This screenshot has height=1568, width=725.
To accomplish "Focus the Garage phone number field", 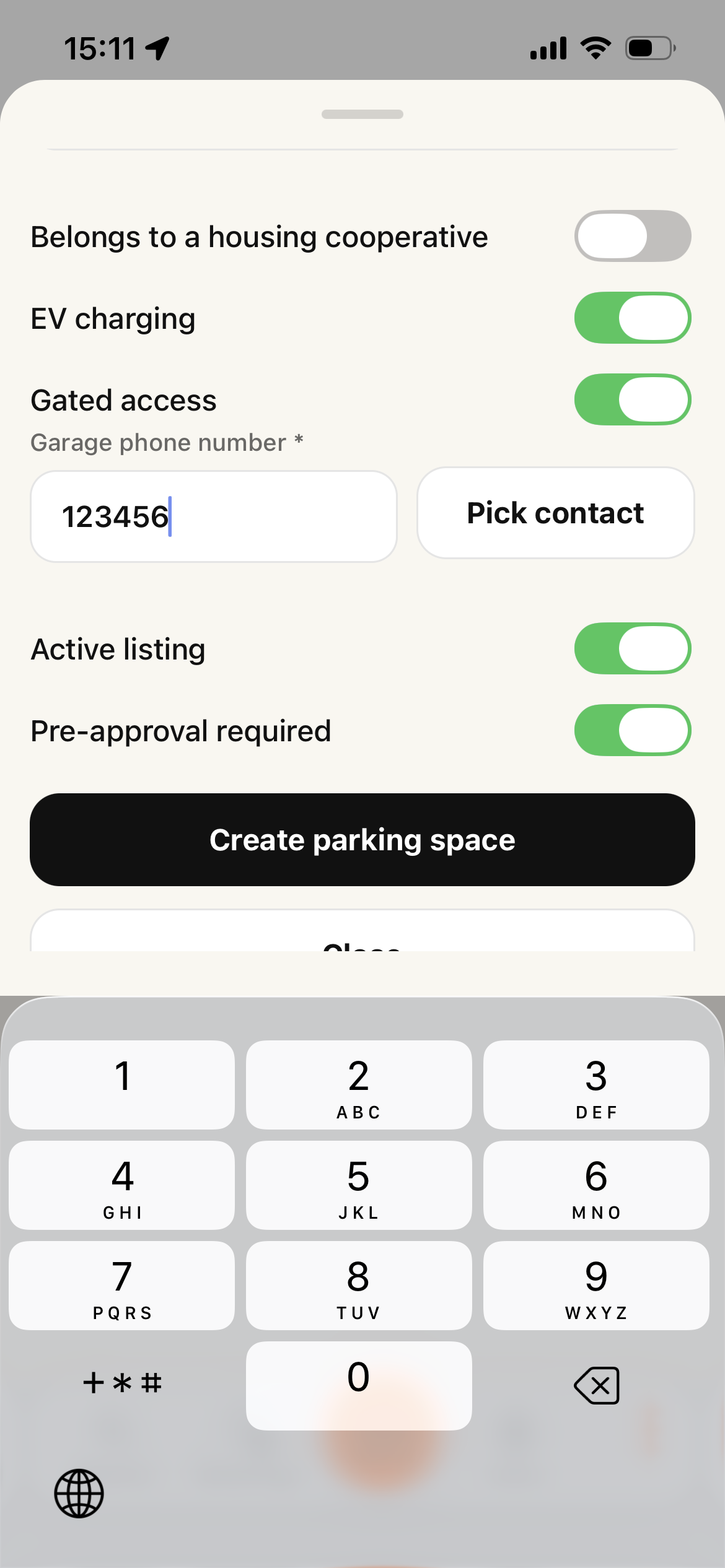I will click(214, 515).
